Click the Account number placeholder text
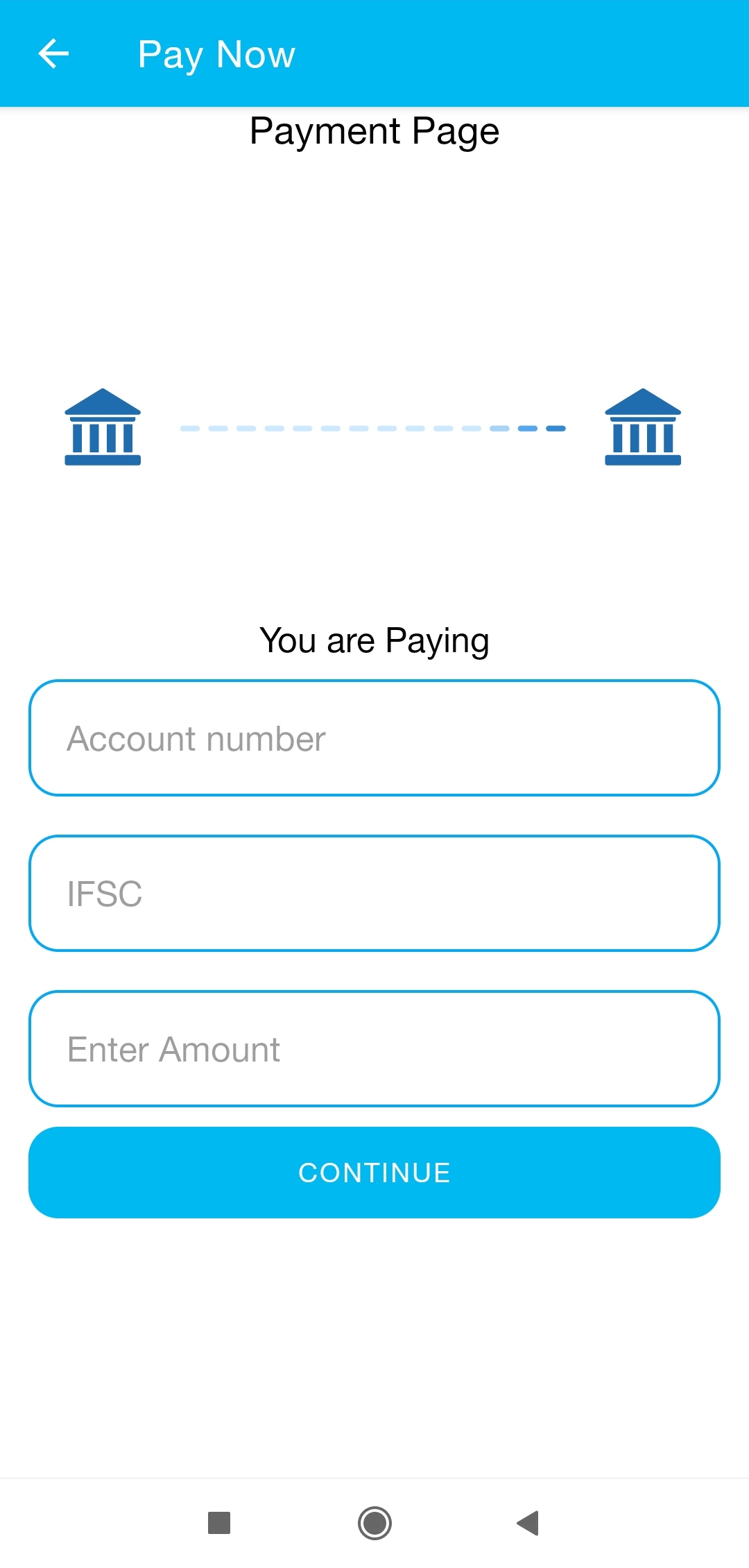749x1568 pixels. coord(196,739)
